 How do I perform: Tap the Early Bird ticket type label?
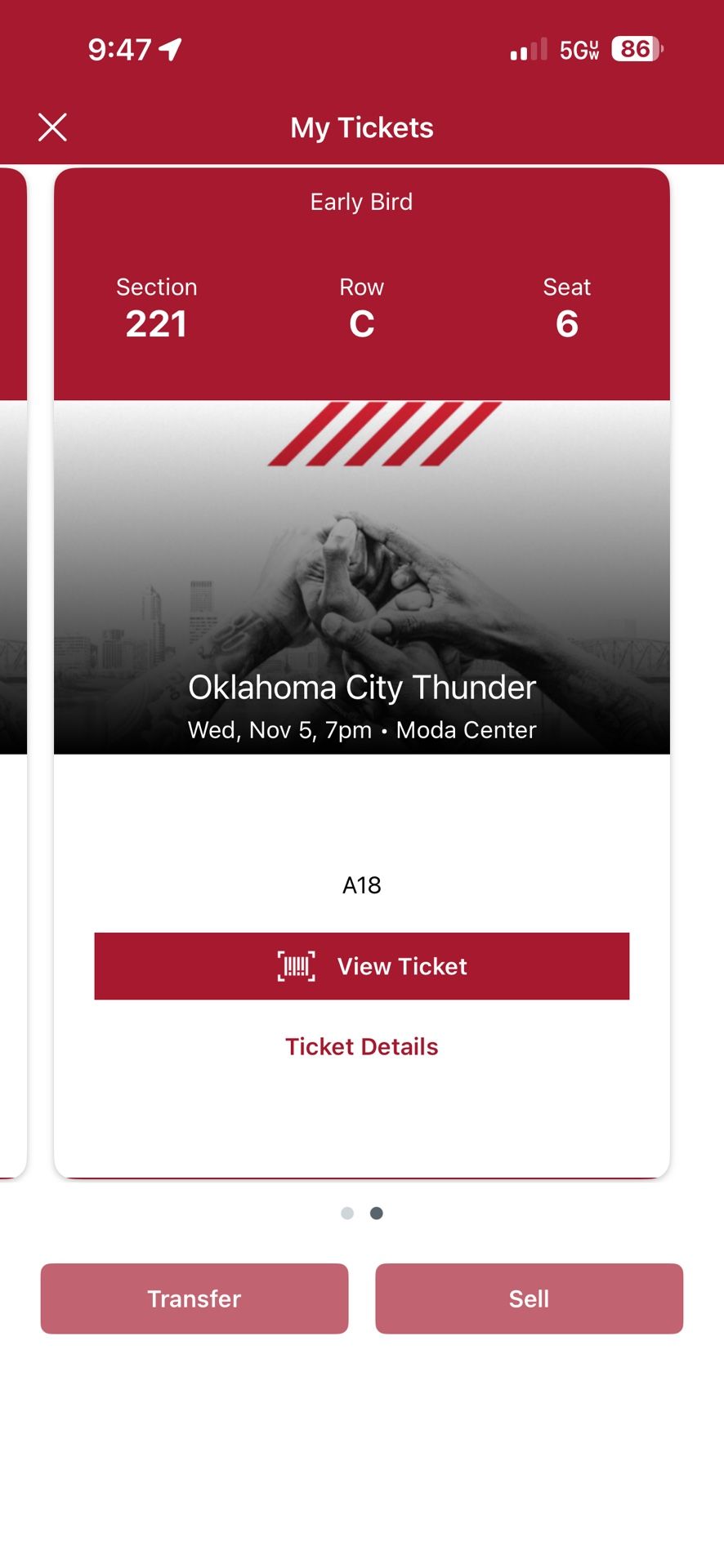tap(360, 202)
